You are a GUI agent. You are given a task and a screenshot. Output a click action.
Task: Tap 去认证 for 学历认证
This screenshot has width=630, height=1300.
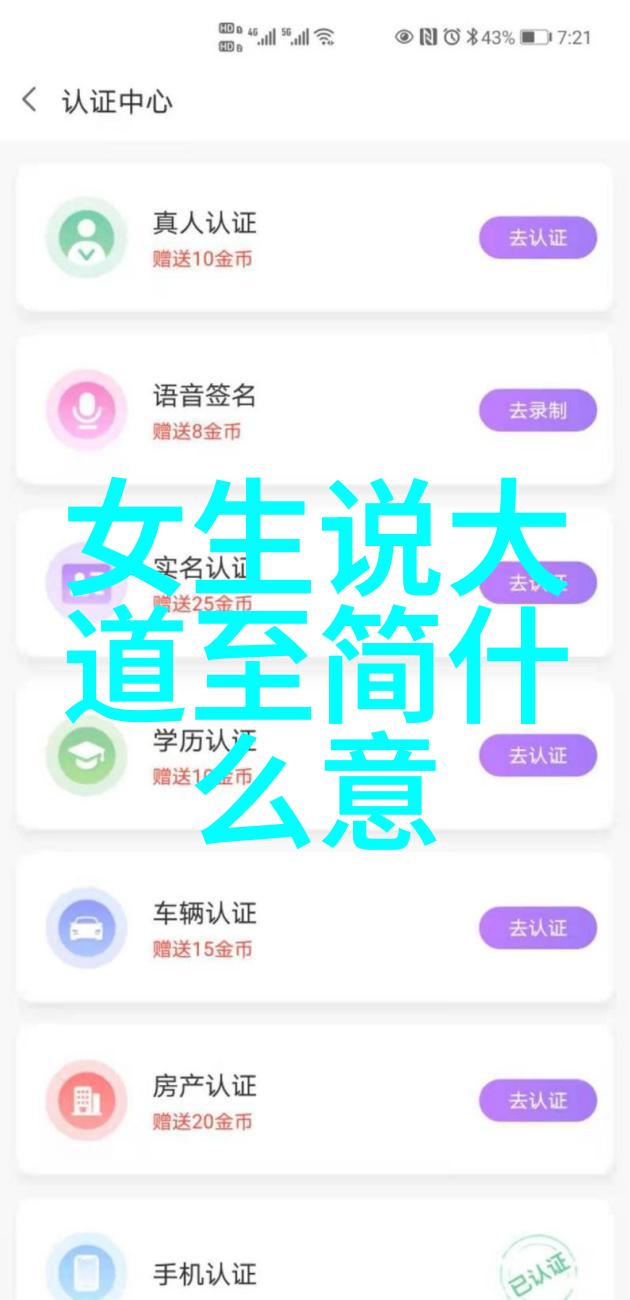tap(537, 756)
